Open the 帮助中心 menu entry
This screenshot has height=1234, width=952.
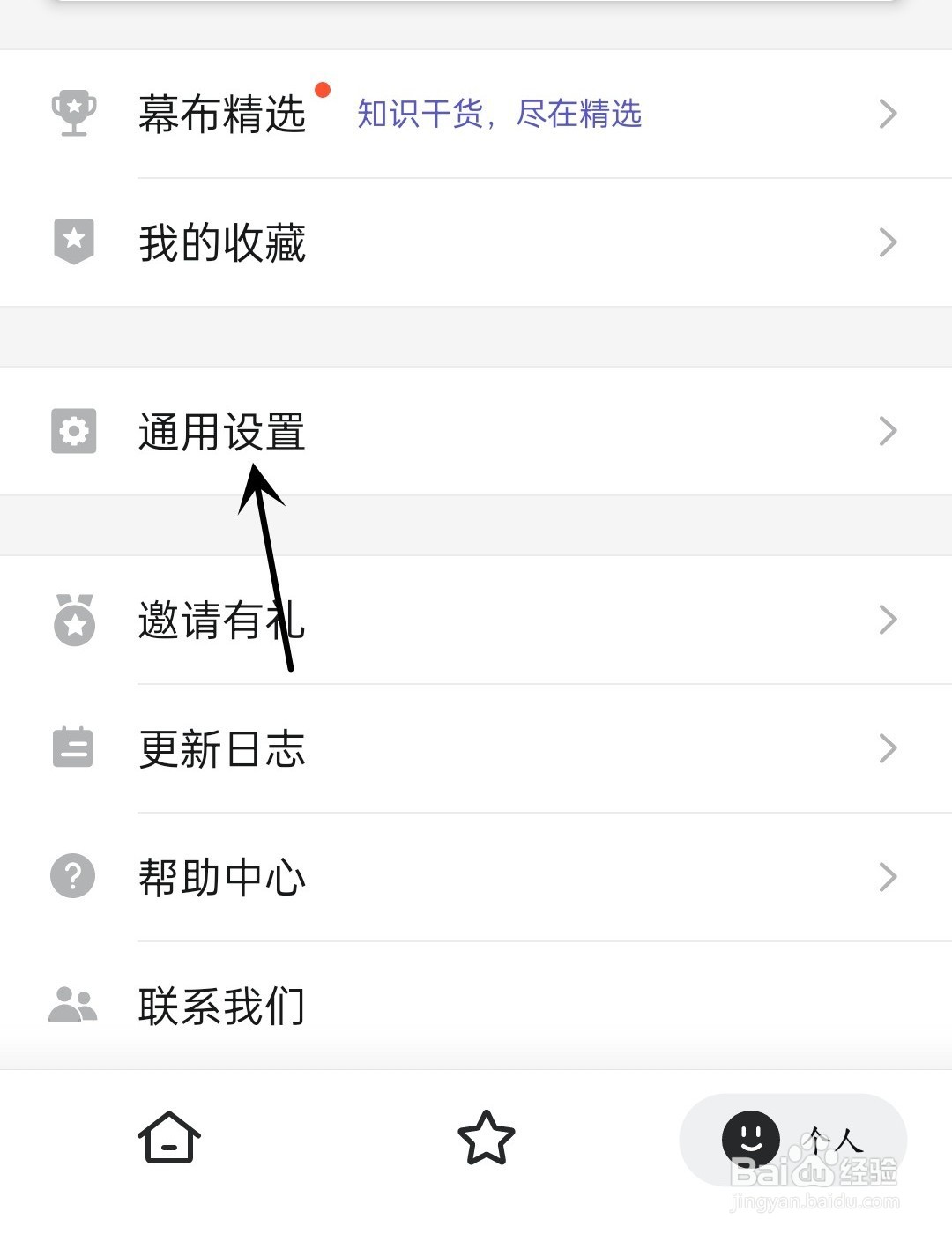click(x=222, y=875)
